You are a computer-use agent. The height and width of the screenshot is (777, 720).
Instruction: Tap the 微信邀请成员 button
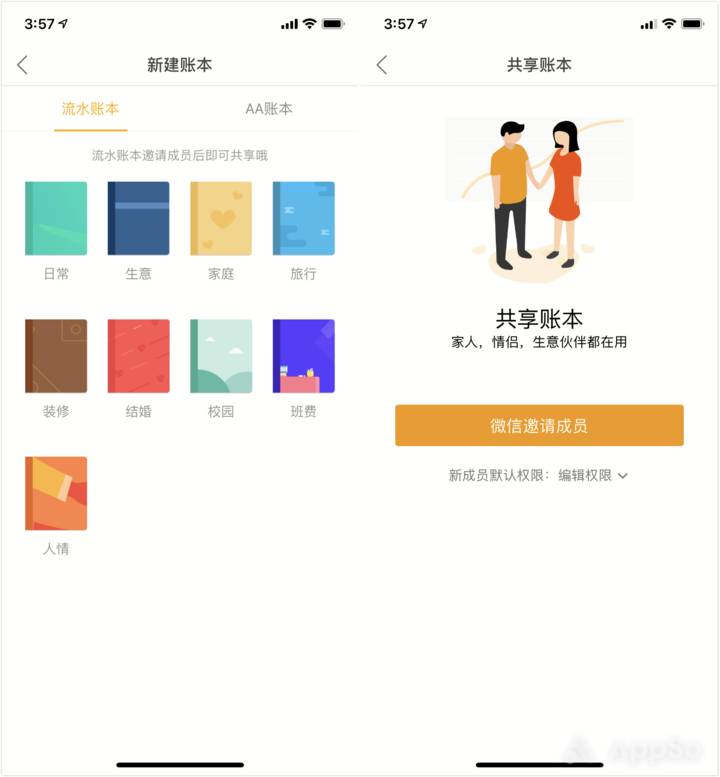[x=539, y=425]
